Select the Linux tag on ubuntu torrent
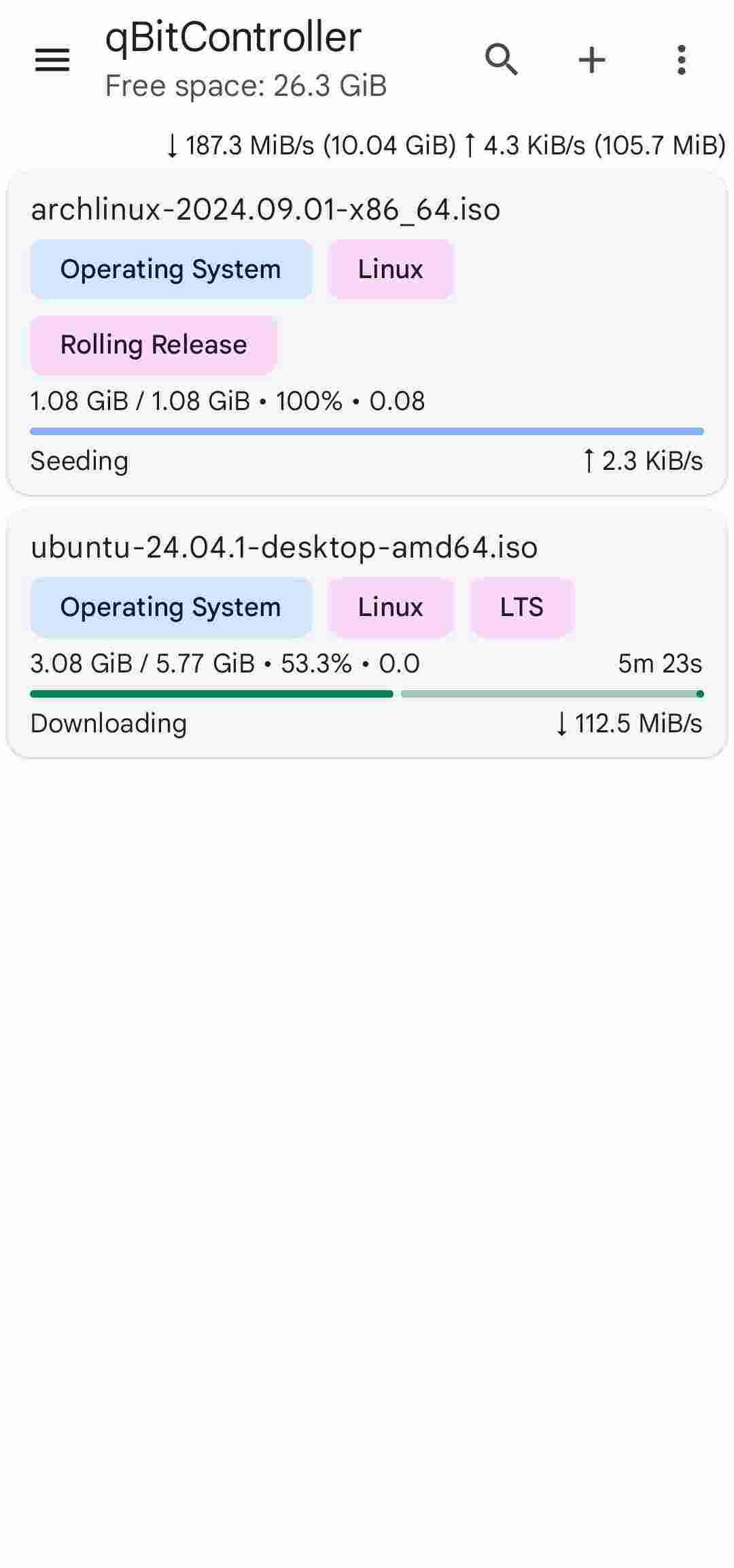The width and height of the screenshot is (734, 1568). (x=391, y=607)
